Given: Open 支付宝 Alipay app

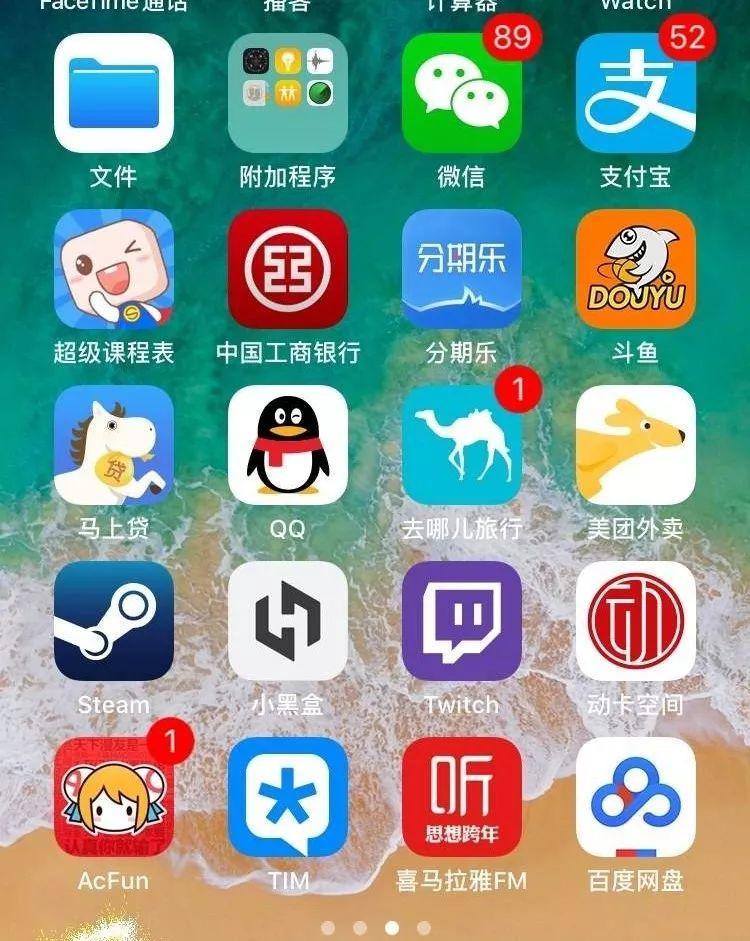Looking at the screenshot, I should pyautogui.click(x=636, y=93).
